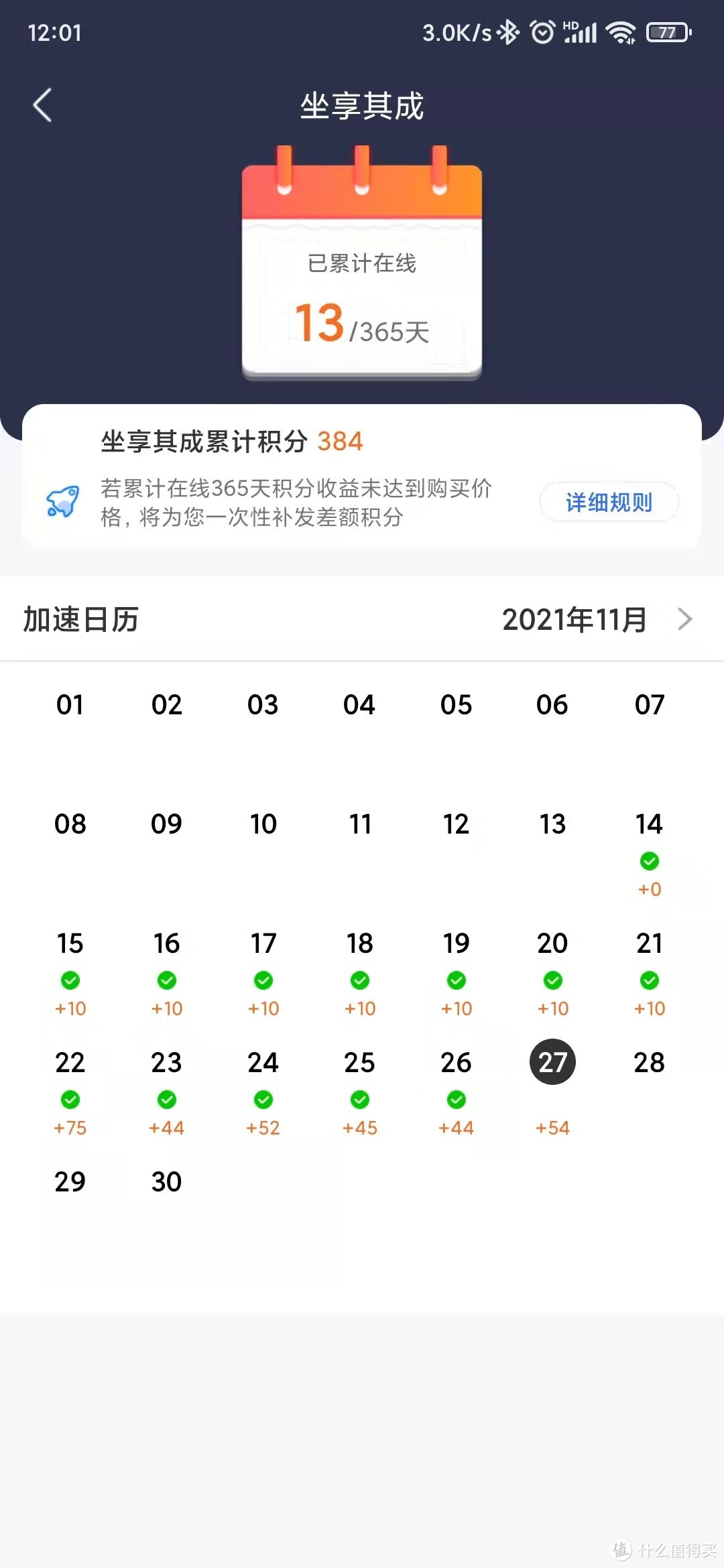
Task: Tap 2021年11月 to change the month
Action: point(575,619)
